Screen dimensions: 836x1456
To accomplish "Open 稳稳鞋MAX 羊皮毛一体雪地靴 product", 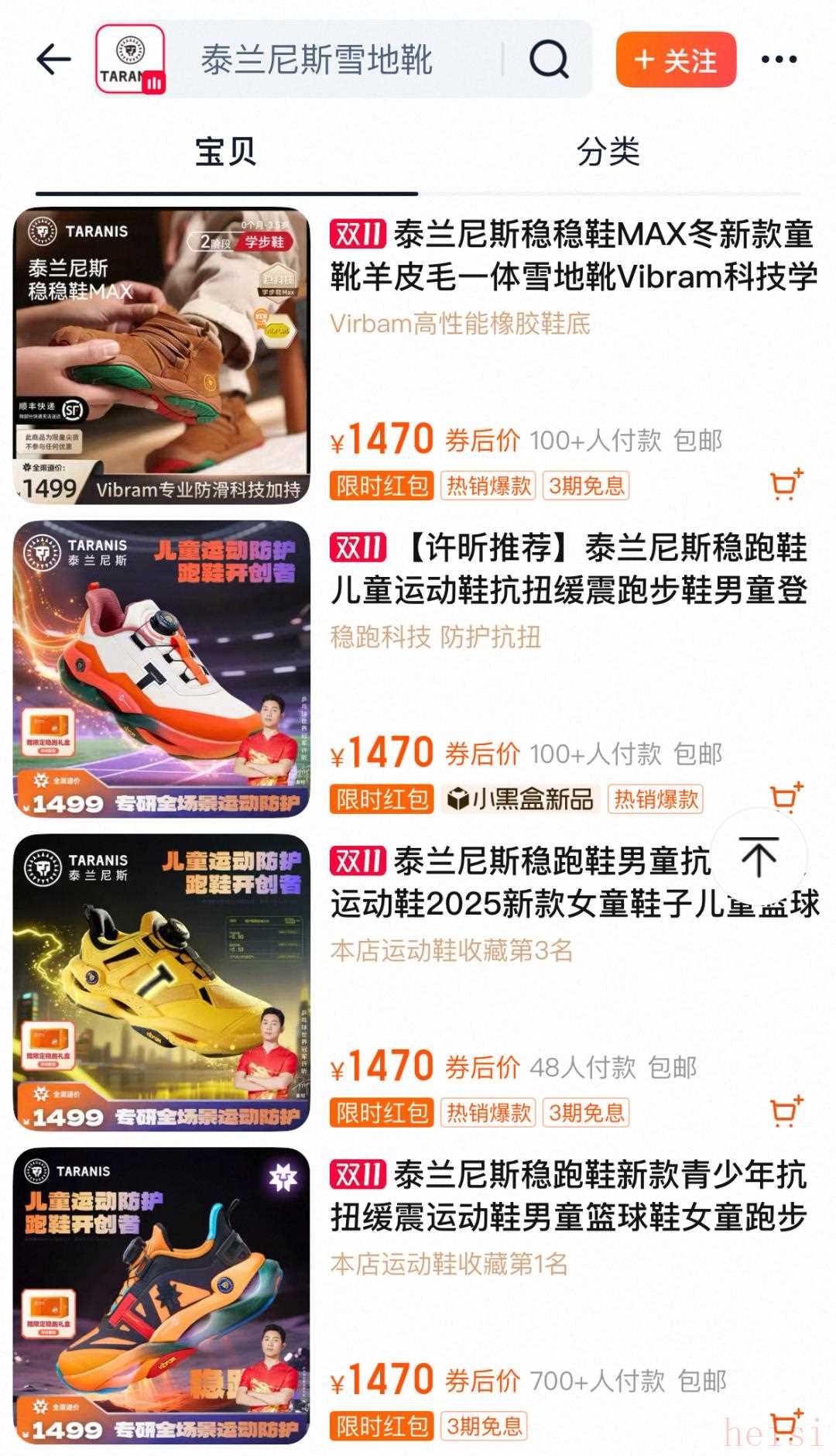I will coord(573,256).
